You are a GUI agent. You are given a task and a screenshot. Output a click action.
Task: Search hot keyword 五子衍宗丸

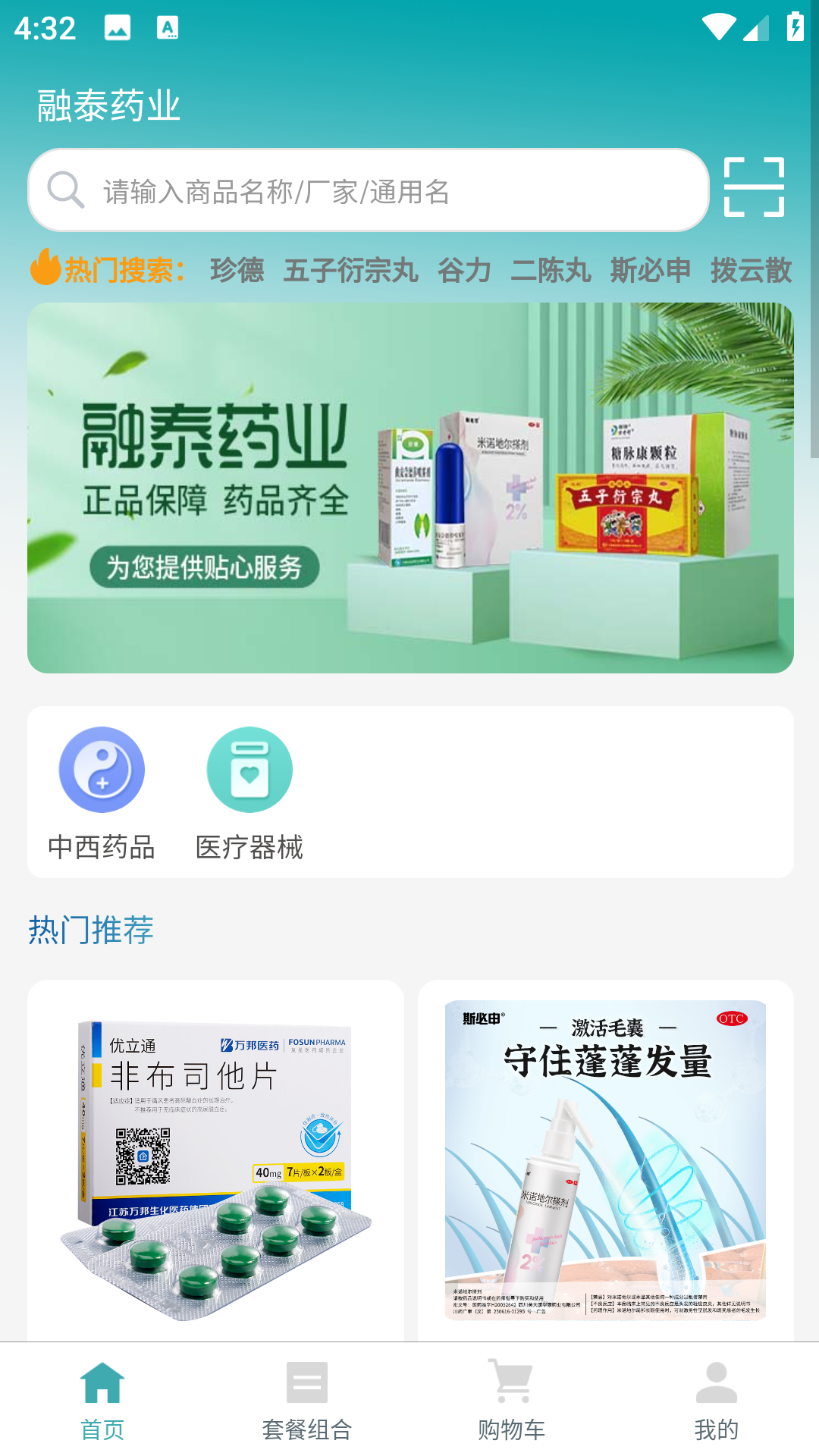tap(350, 271)
